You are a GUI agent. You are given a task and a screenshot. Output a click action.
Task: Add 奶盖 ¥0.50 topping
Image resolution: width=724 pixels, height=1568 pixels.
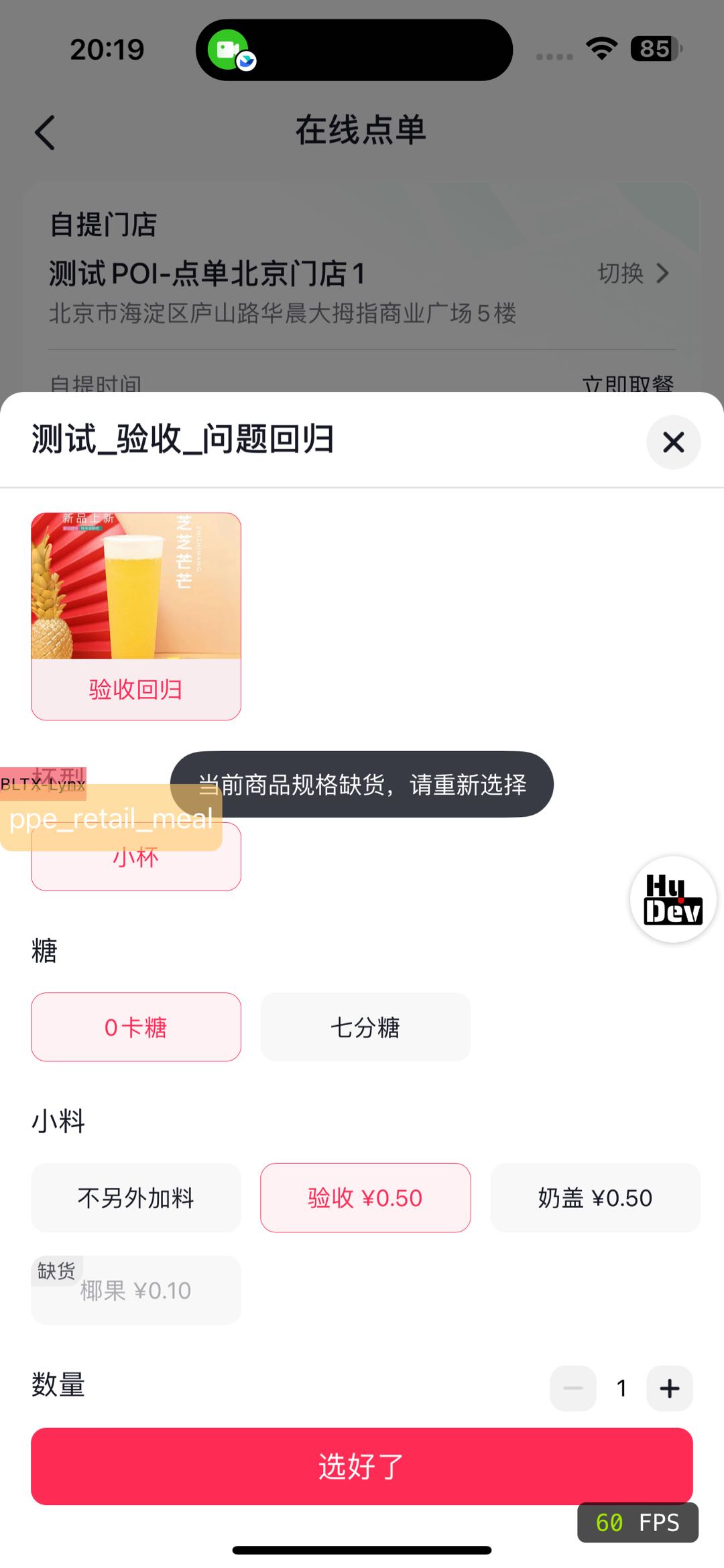point(595,1197)
